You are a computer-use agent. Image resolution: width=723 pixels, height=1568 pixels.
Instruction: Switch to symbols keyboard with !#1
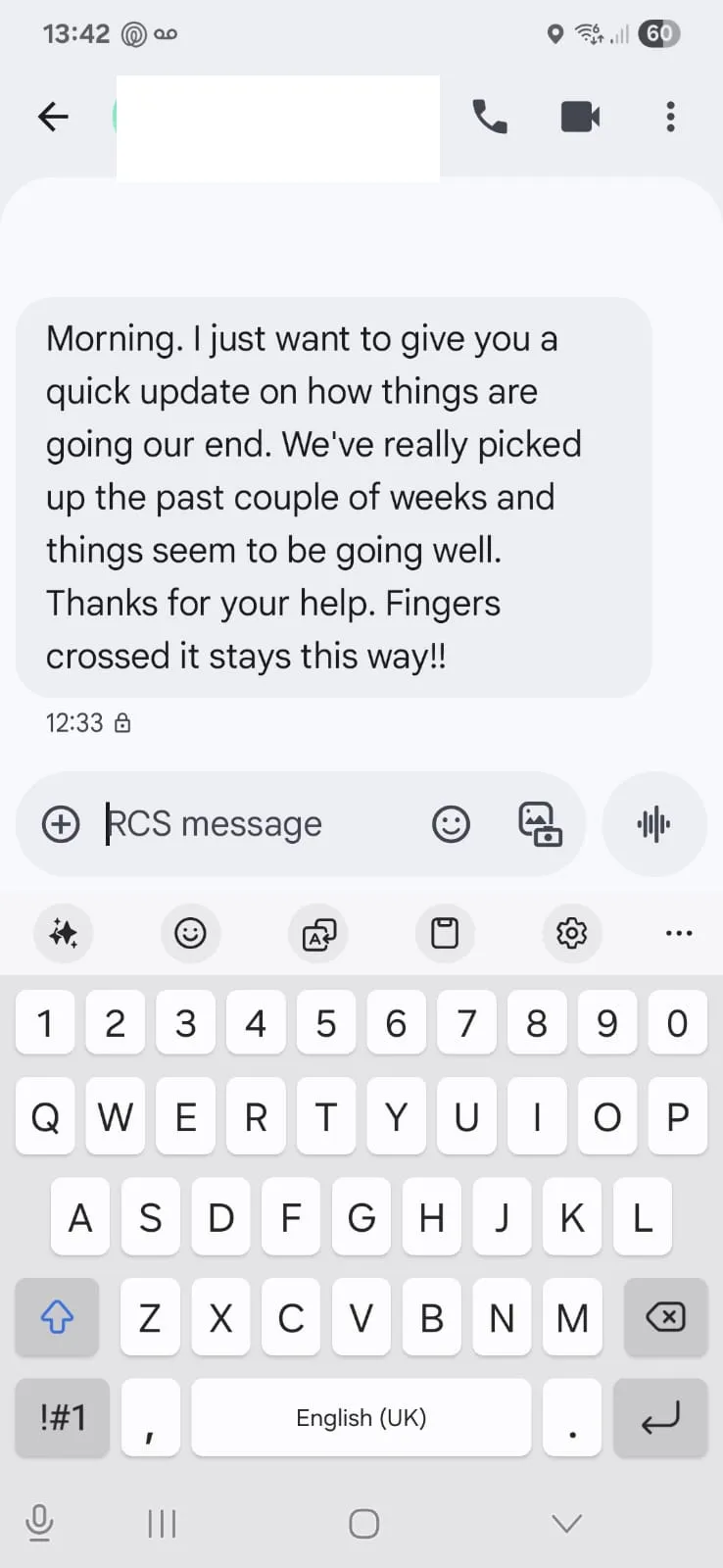63,1417
